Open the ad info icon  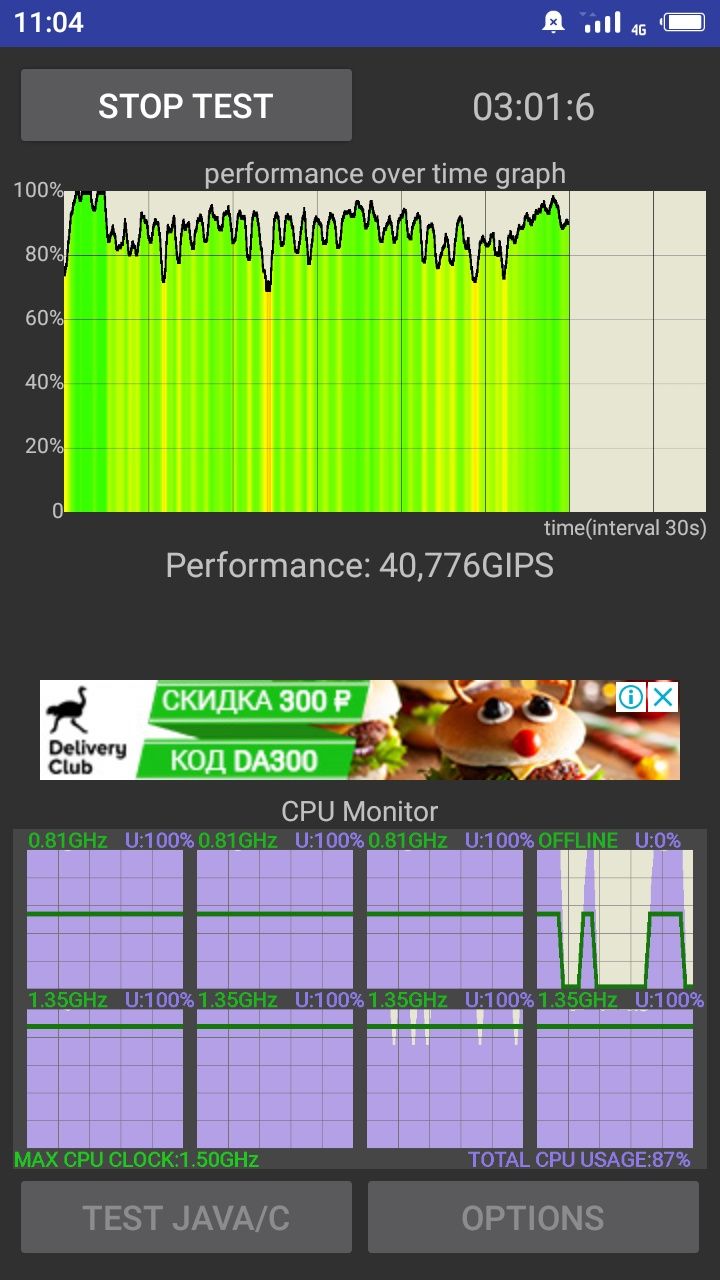pyautogui.click(x=631, y=697)
